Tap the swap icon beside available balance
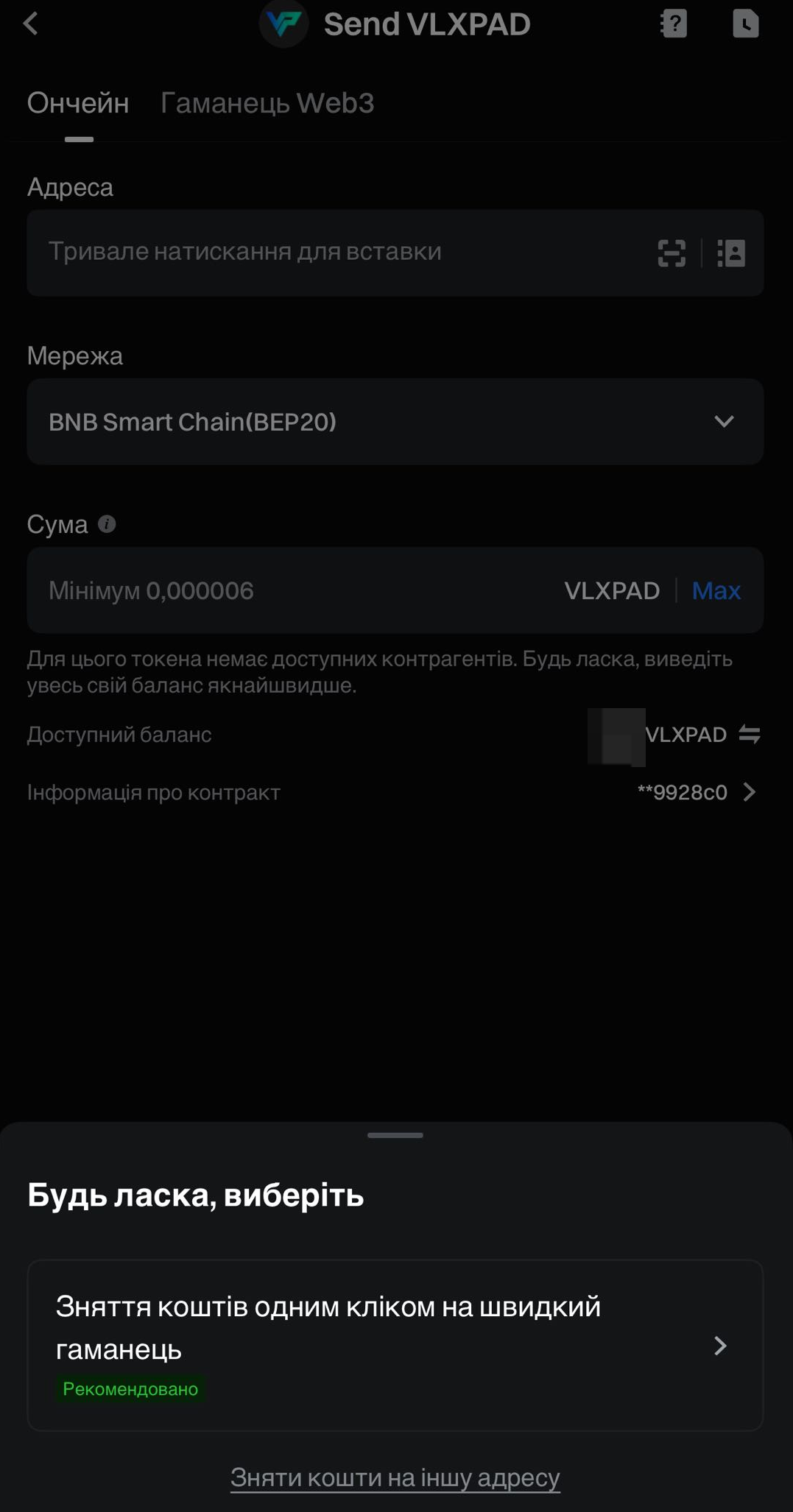793x1512 pixels. pos(750,734)
